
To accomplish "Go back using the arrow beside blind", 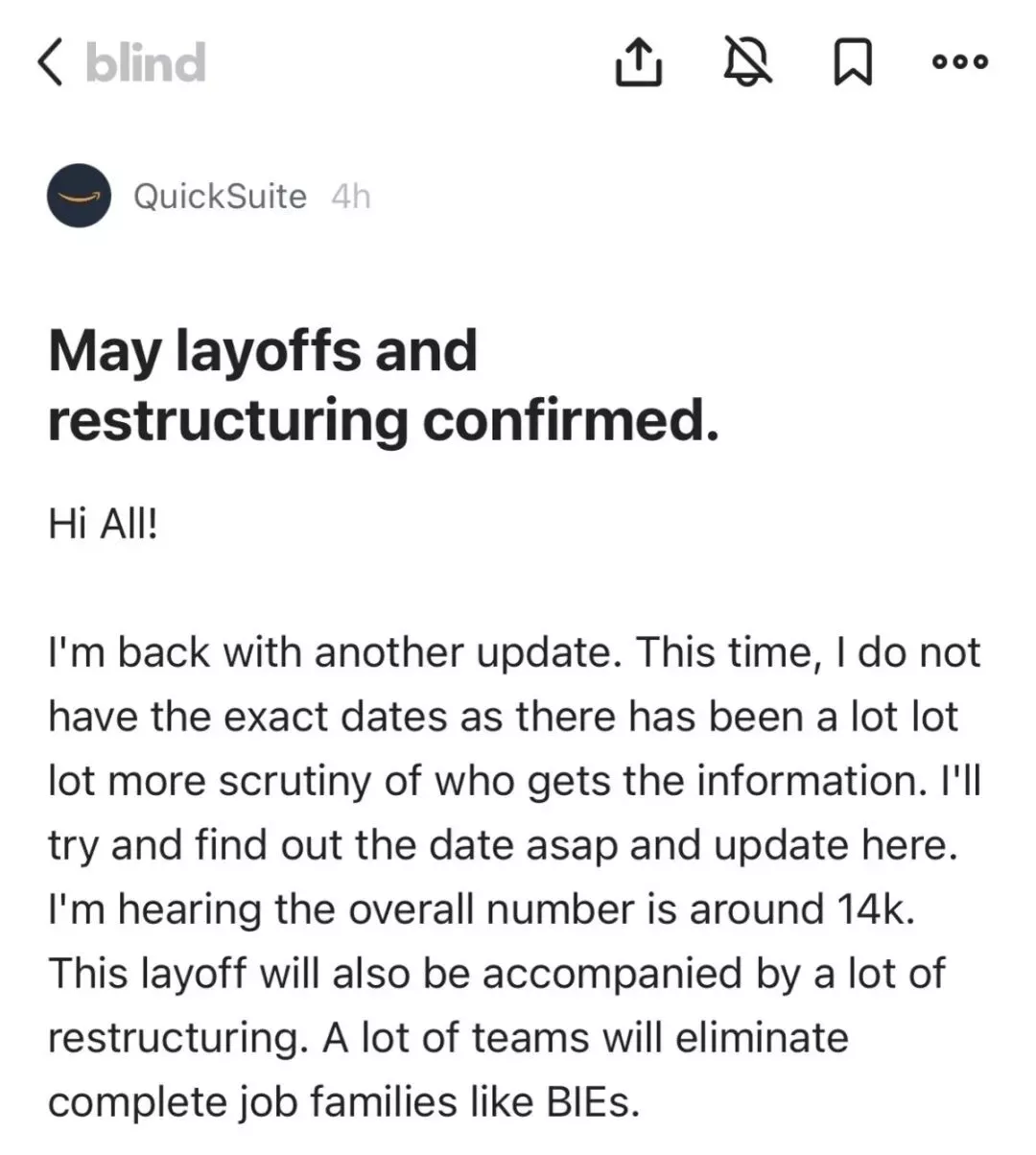I will [50, 62].
